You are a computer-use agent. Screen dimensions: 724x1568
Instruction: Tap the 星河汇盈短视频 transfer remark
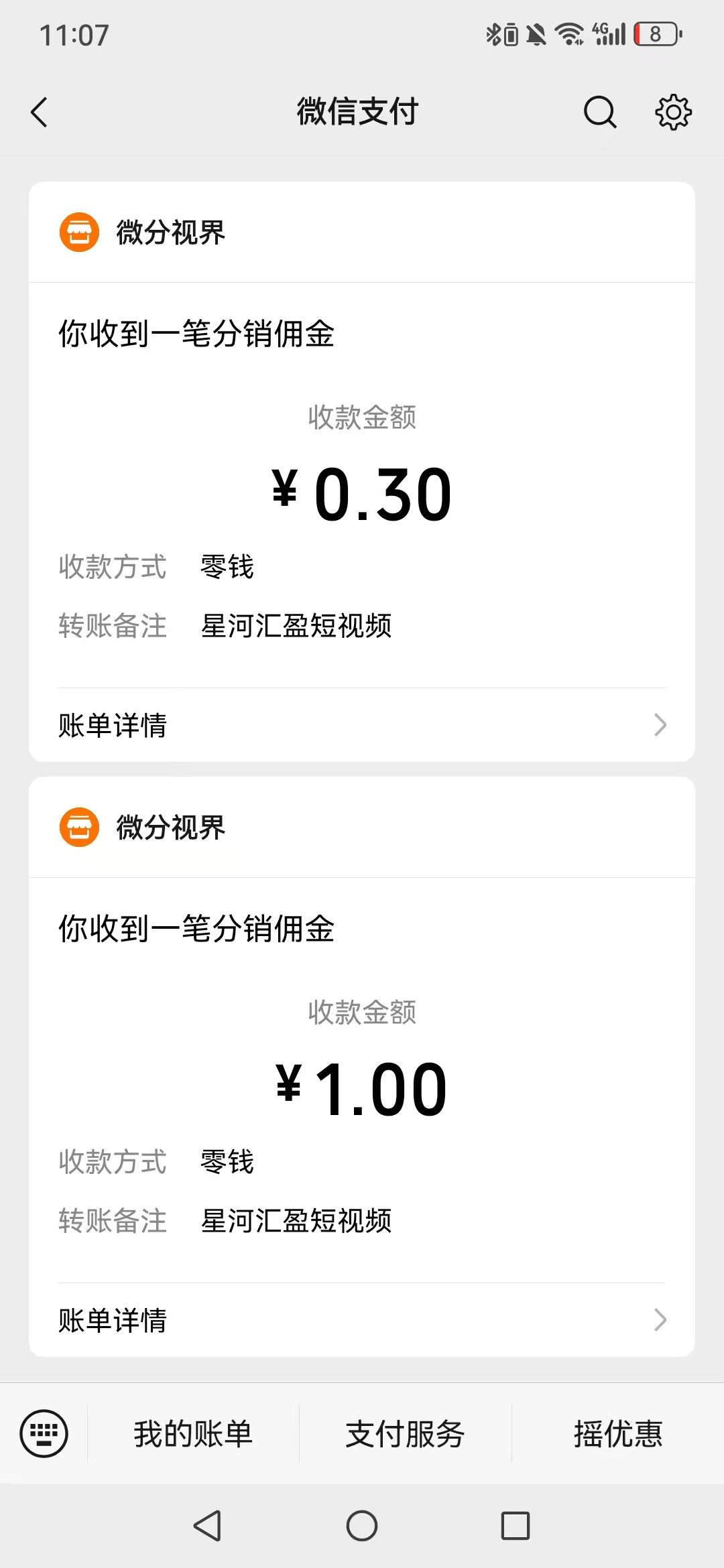tap(296, 625)
